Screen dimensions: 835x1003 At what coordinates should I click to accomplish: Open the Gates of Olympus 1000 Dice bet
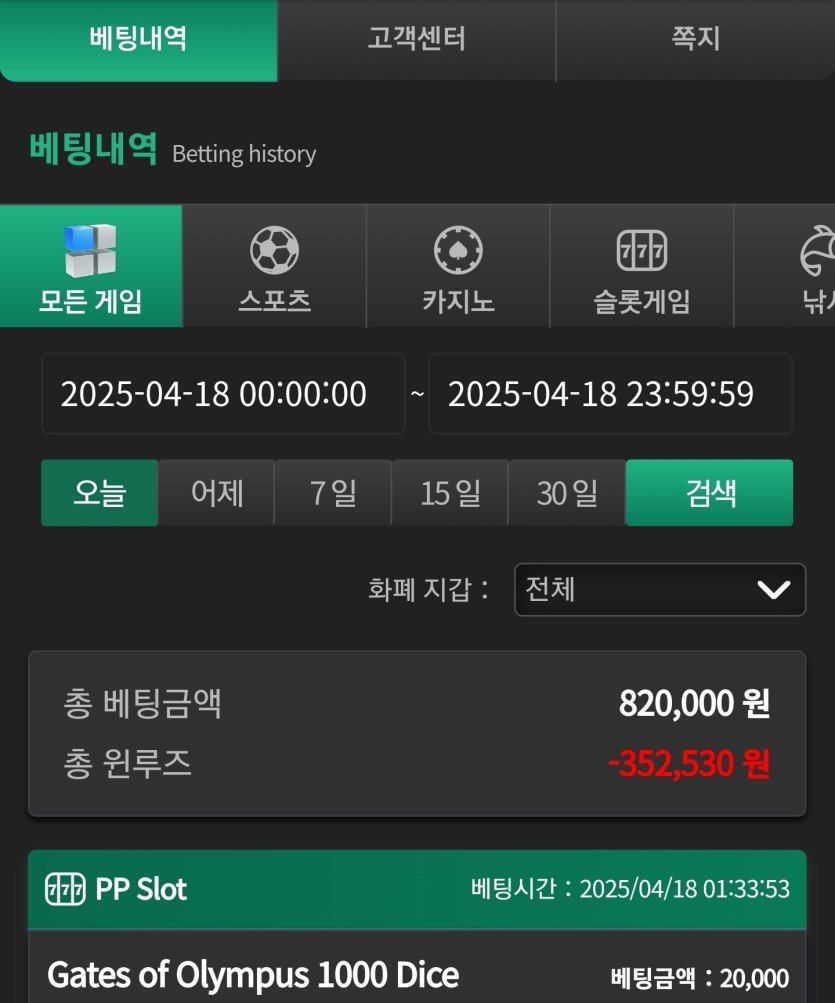253,974
